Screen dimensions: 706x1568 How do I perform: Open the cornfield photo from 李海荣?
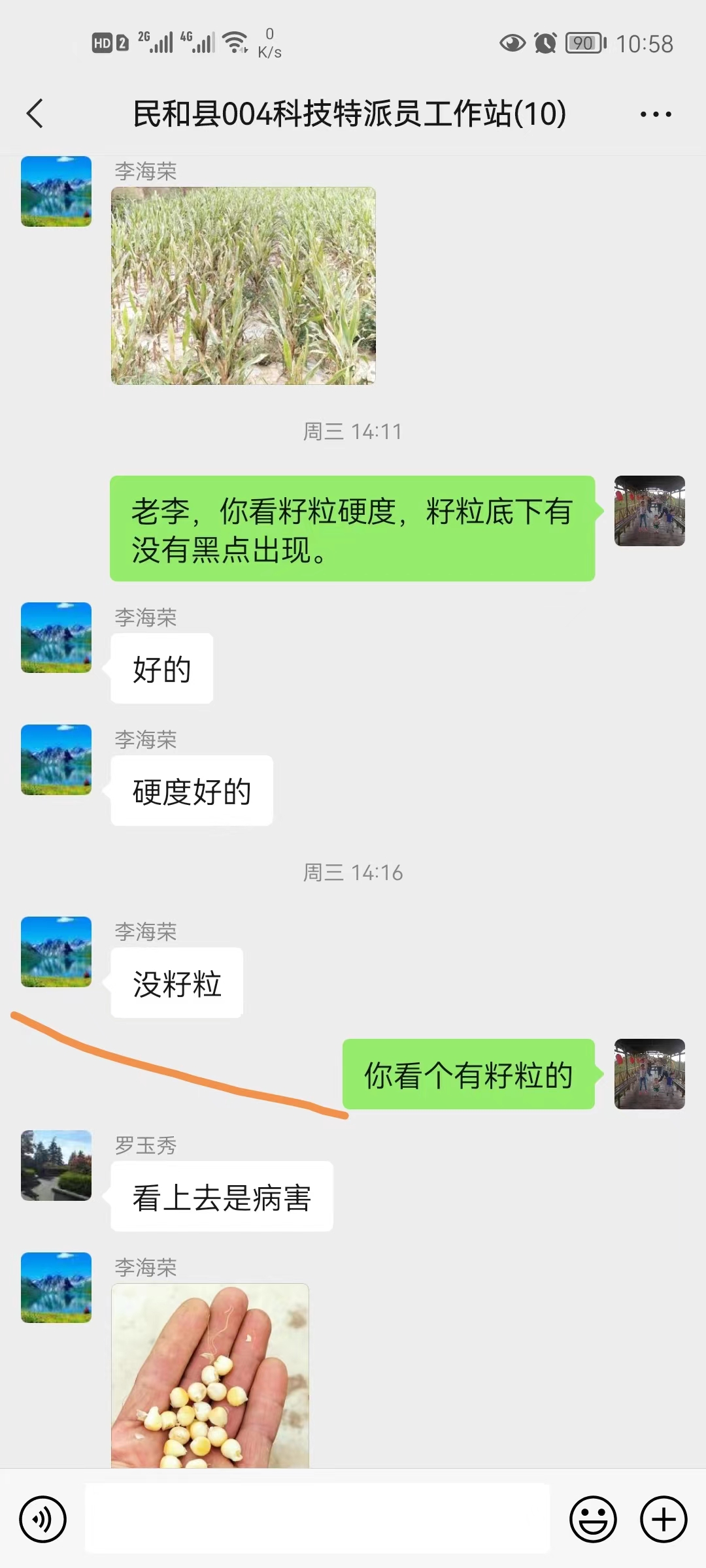tap(243, 286)
